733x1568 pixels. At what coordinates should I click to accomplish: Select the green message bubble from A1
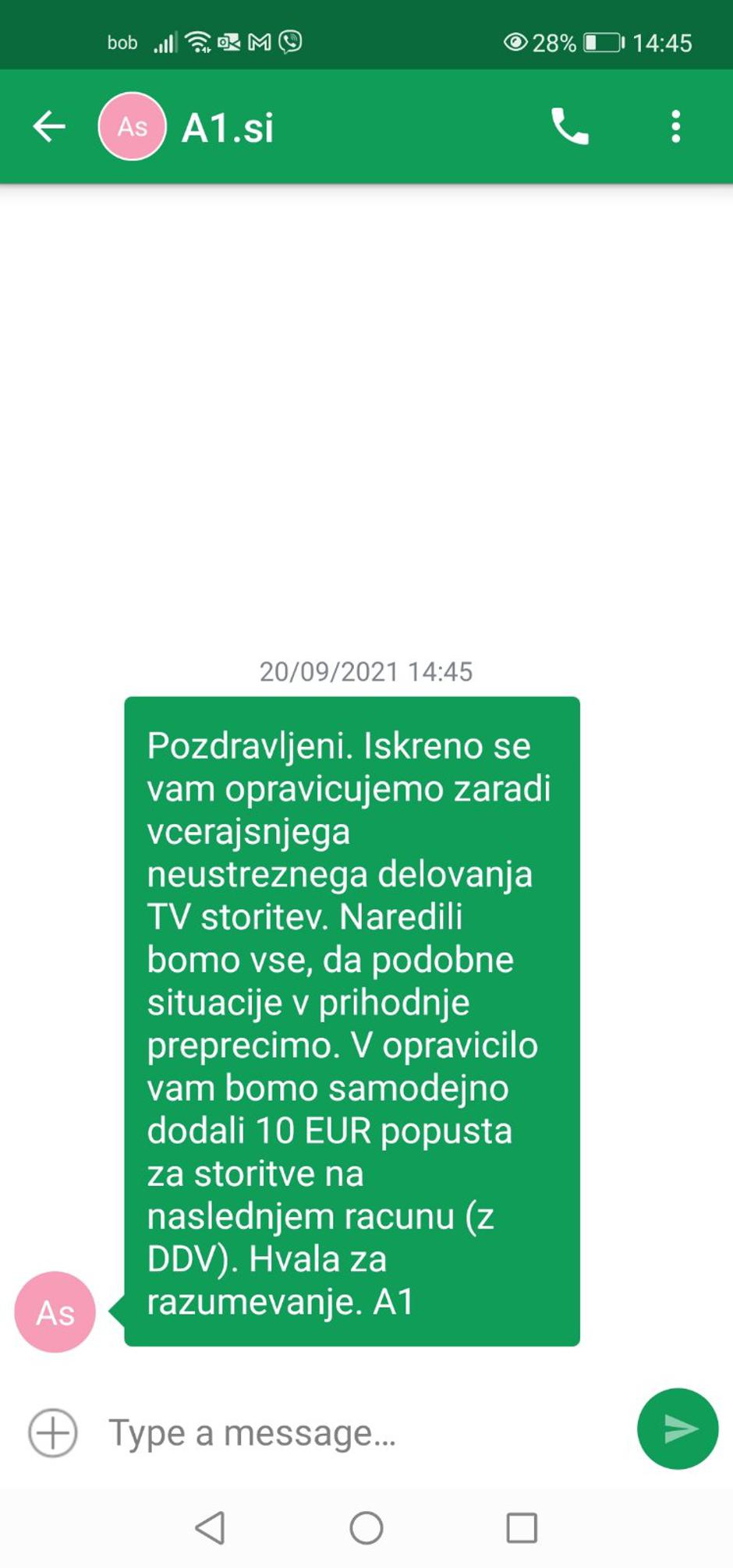(x=351, y=1014)
